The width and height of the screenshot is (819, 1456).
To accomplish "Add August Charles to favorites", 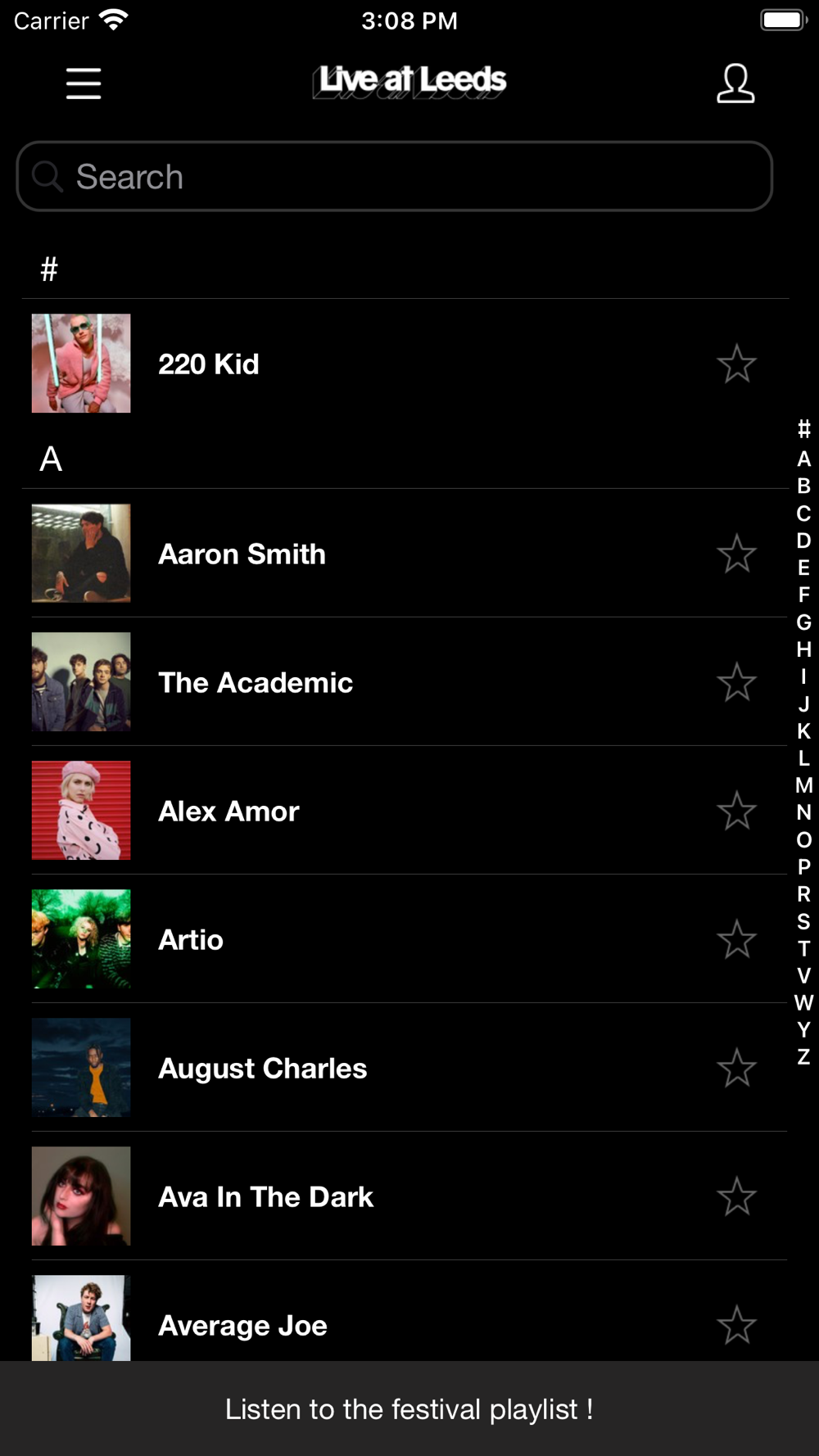I will click(736, 1068).
